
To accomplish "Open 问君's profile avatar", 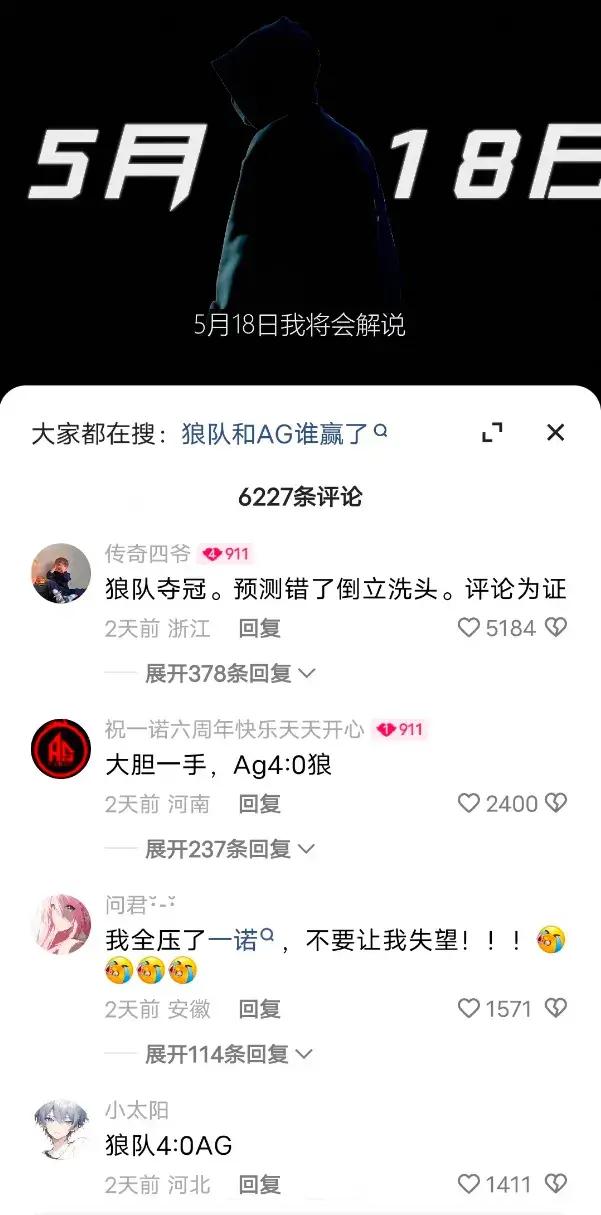I will click(61, 923).
